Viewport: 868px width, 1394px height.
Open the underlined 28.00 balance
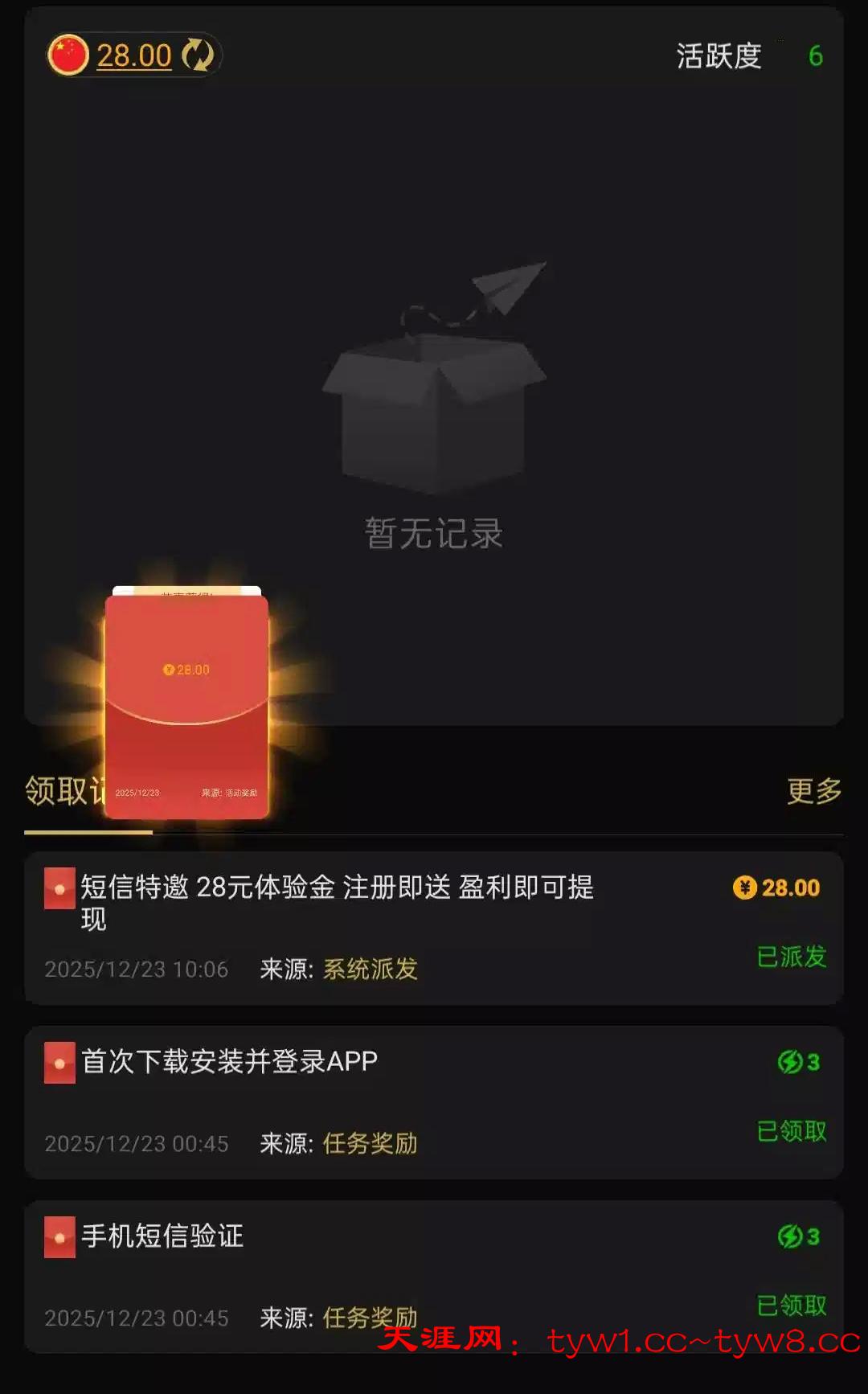[133, 55]
